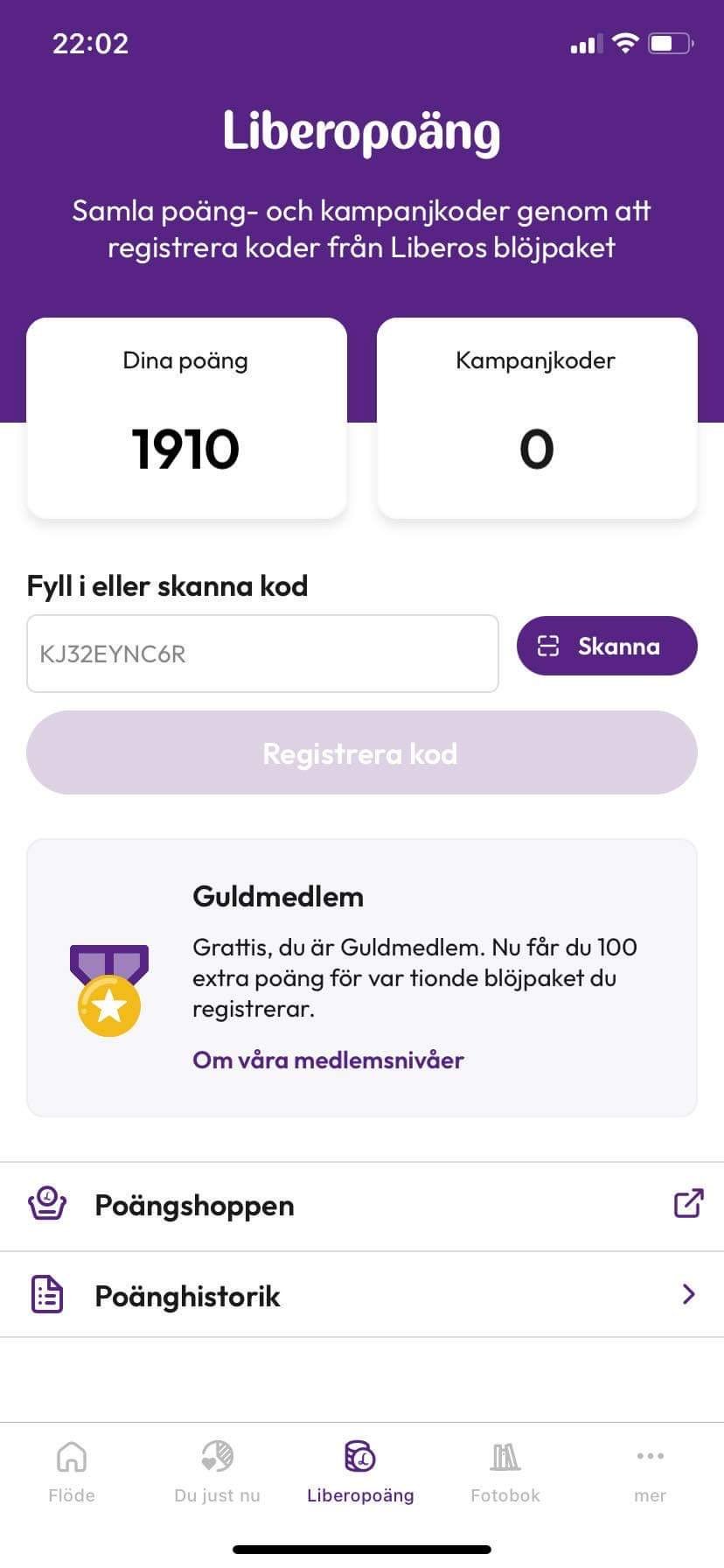724x1568 pixels.
Task: Open the Skanna code scanner
Action: (607, 647)
